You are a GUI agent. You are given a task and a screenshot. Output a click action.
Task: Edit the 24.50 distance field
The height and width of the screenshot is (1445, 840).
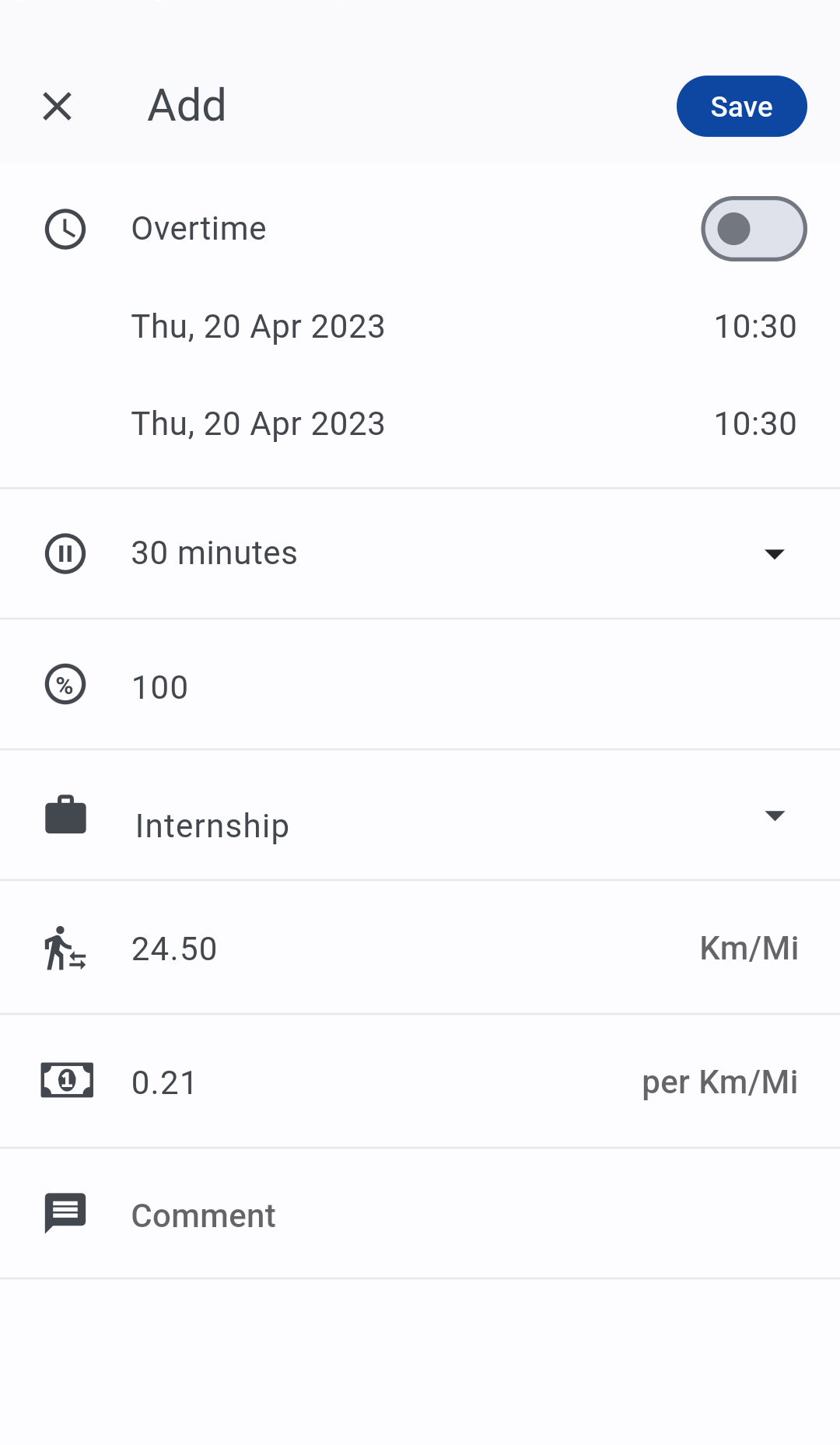(404, 949)
